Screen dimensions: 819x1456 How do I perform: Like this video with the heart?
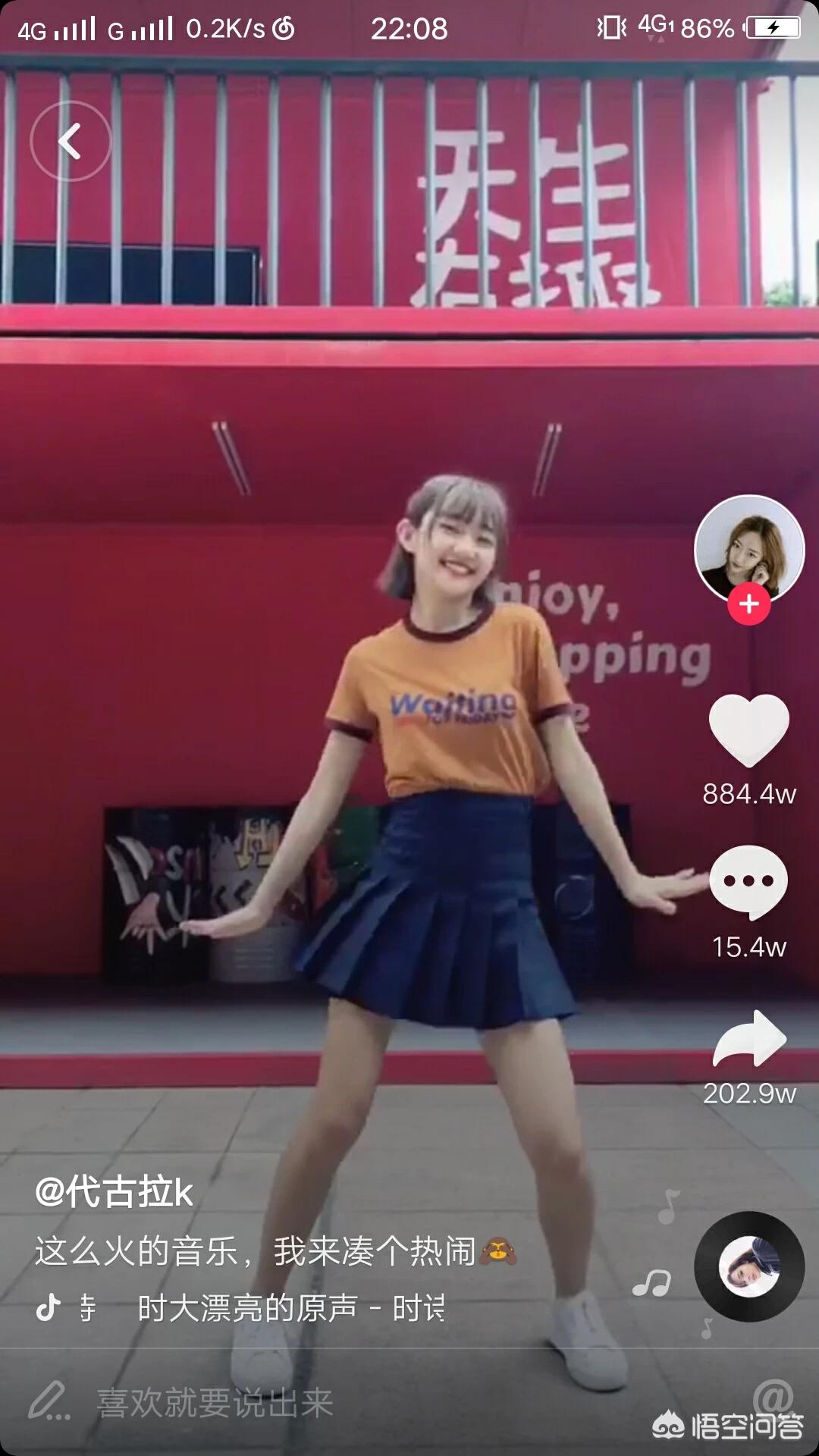click(x=749, y=730)
